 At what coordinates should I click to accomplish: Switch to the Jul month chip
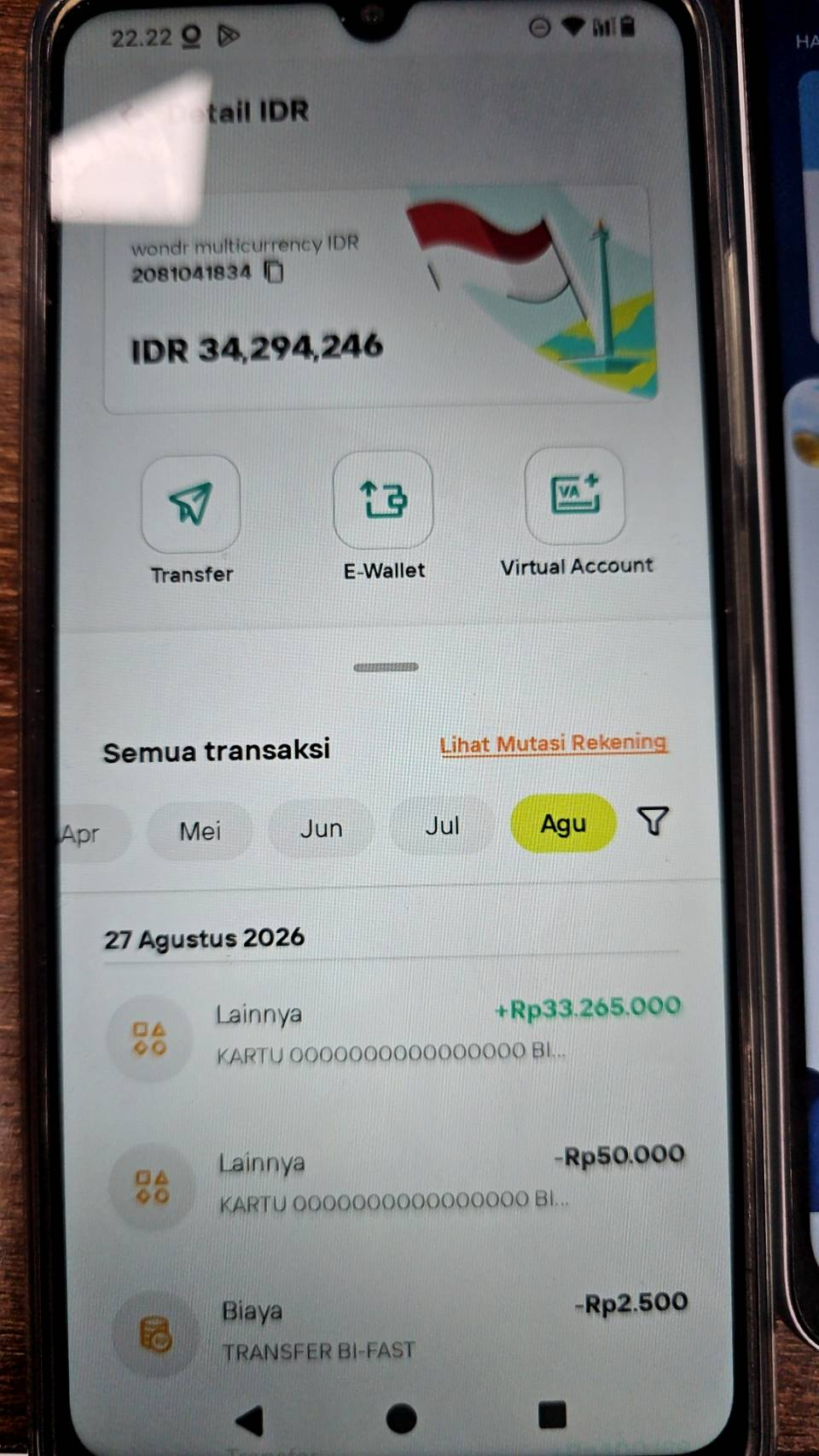[x=442, y=825]
